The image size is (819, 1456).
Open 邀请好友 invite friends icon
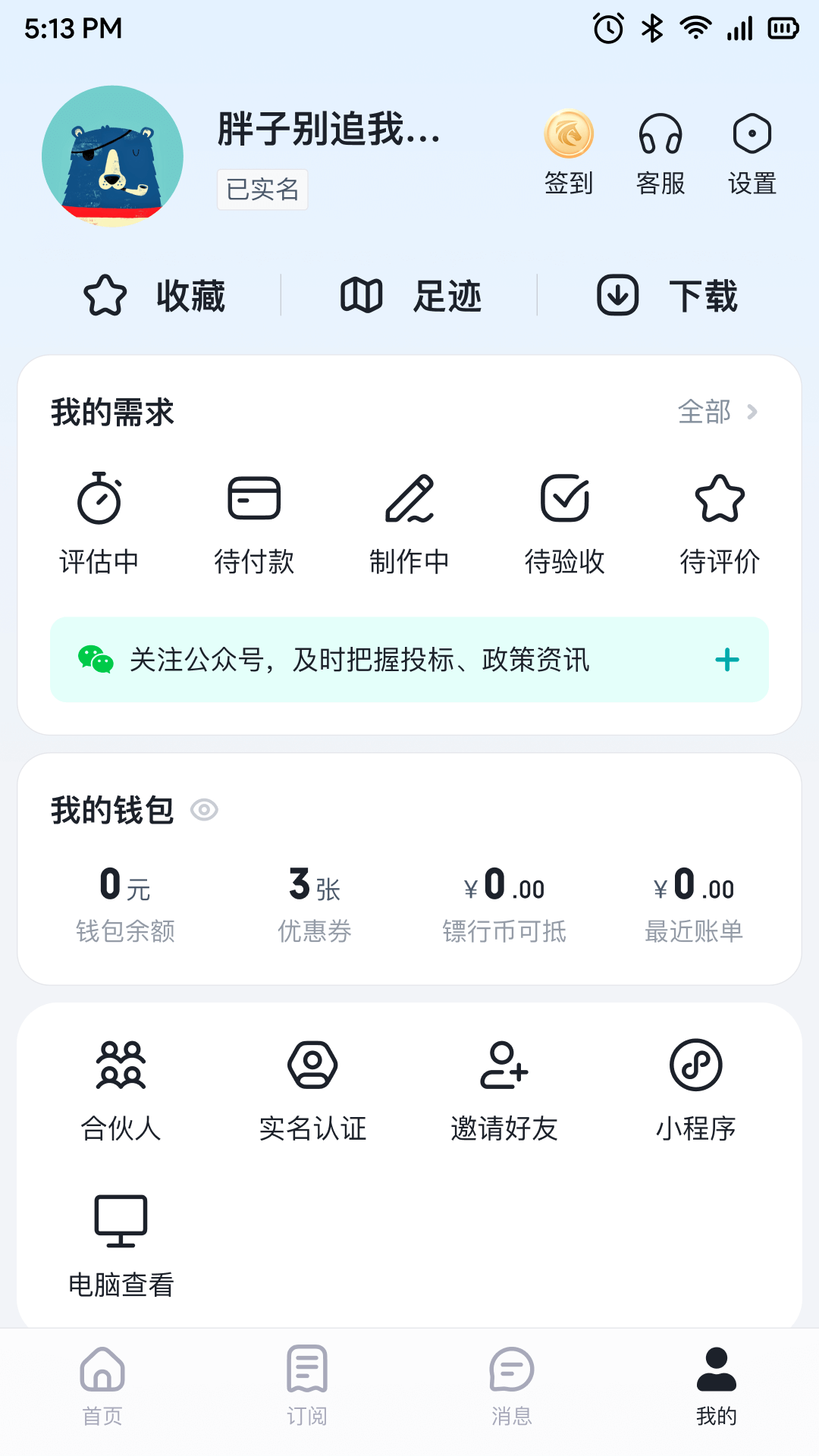click(504, 1065)
